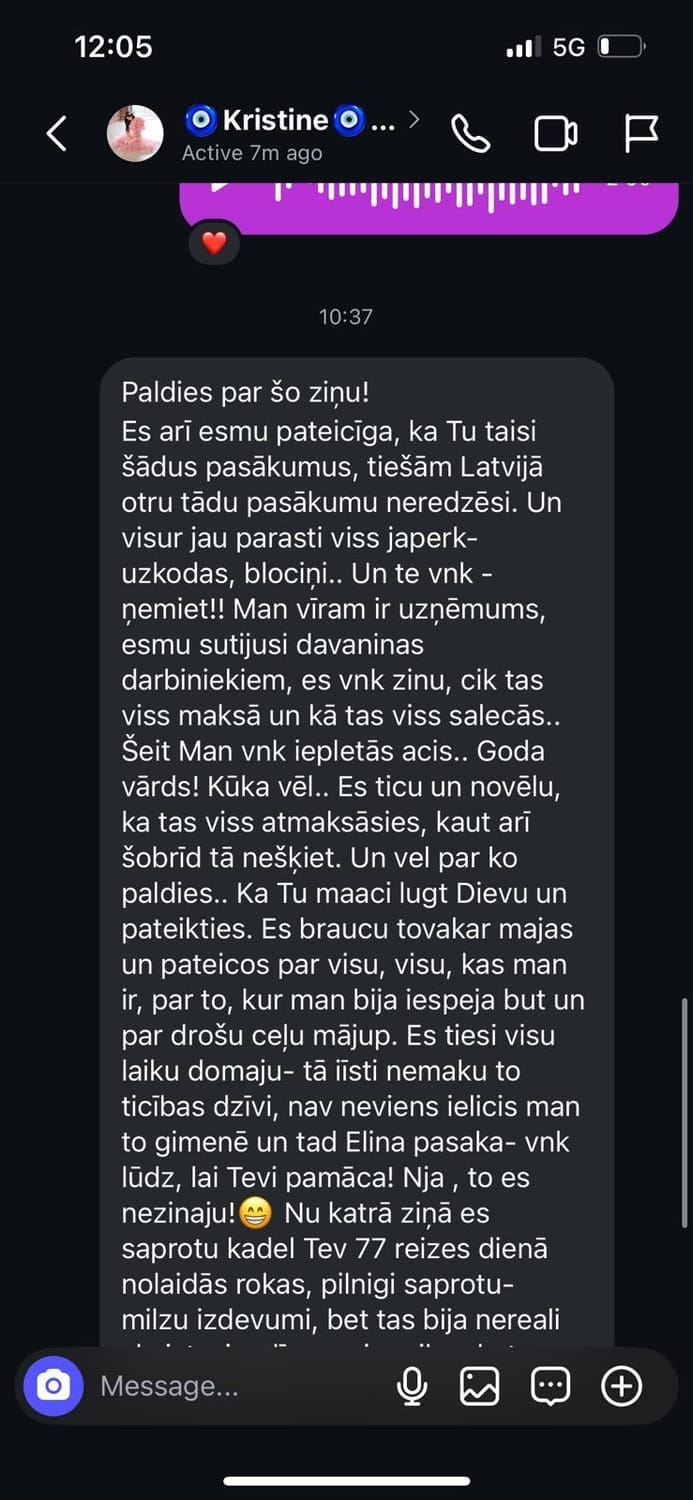Open the stickers and GIF picker
The image size is (693, 1500).
(x=550, y=1386)
